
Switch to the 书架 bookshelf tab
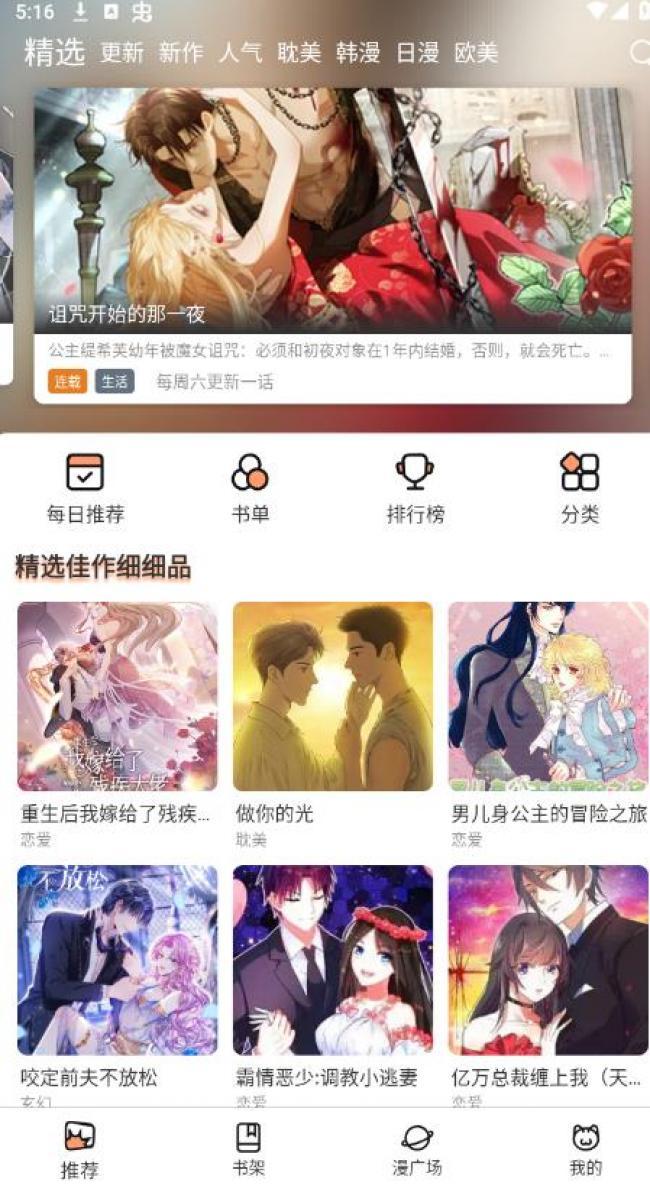tap(248, 1148)
